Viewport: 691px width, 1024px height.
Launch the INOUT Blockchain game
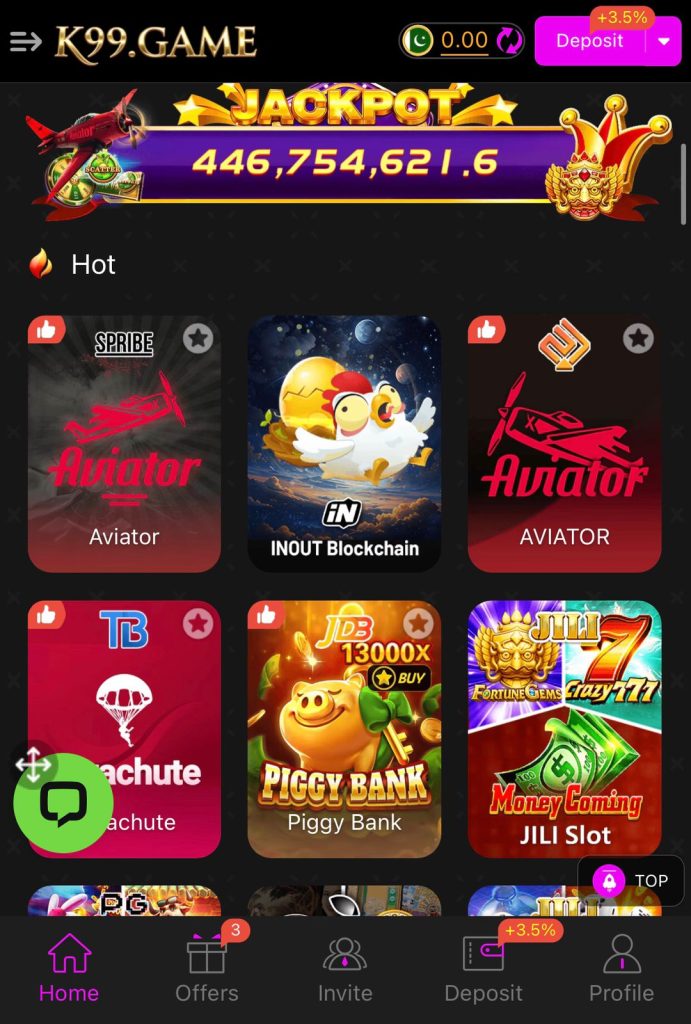point(344,445)
